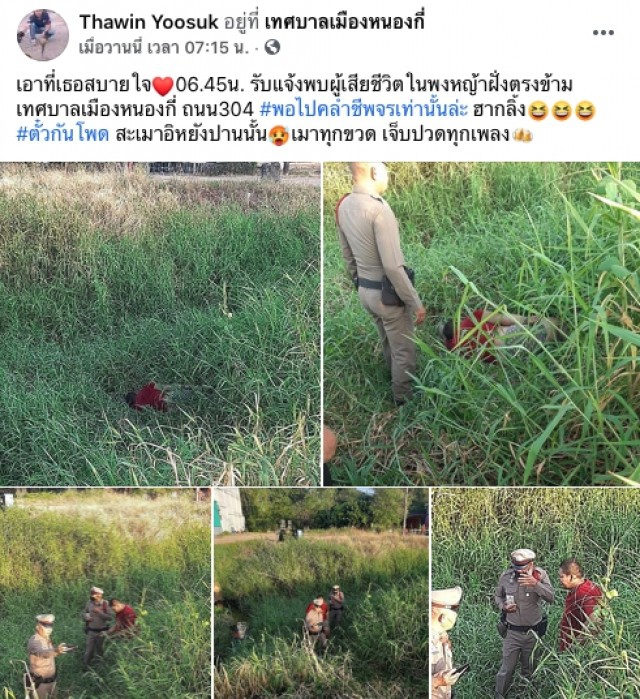
Task: Open the post's three-dot overflow menu
Action: (603, 33)
